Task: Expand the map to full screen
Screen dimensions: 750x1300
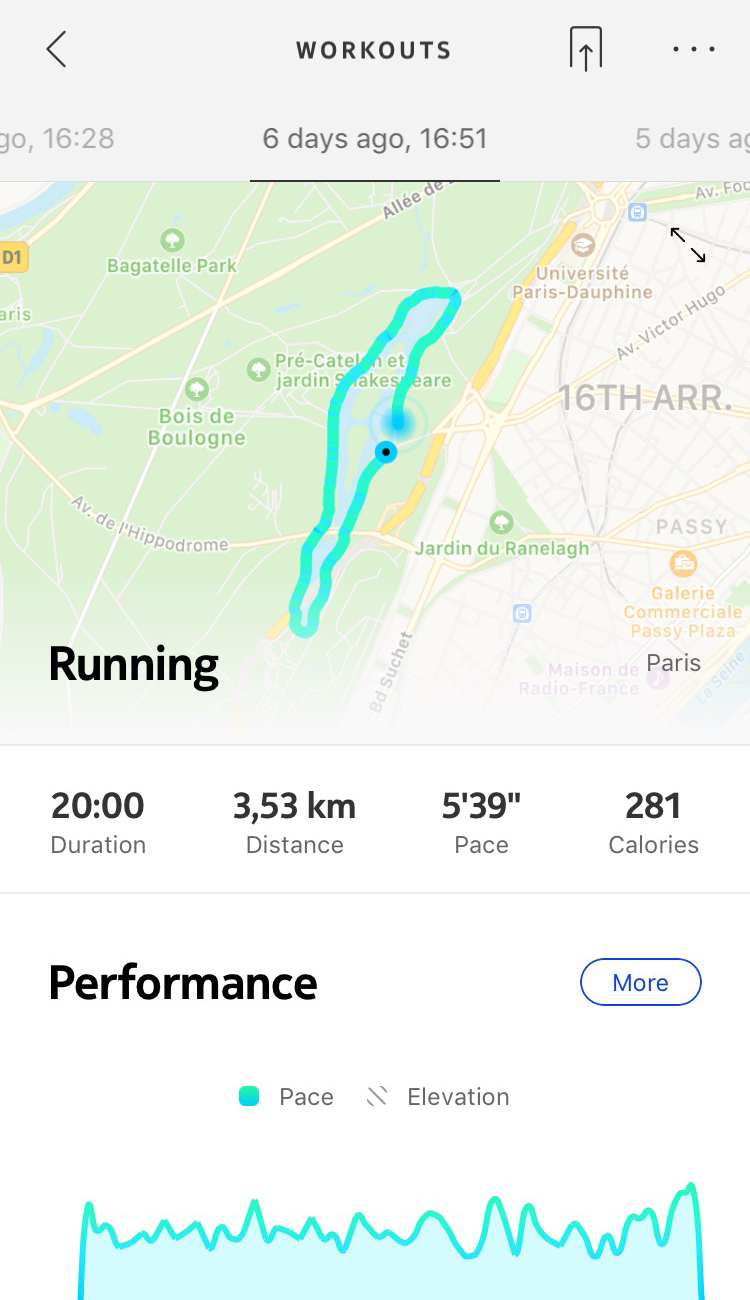Action: pos(688,245)
